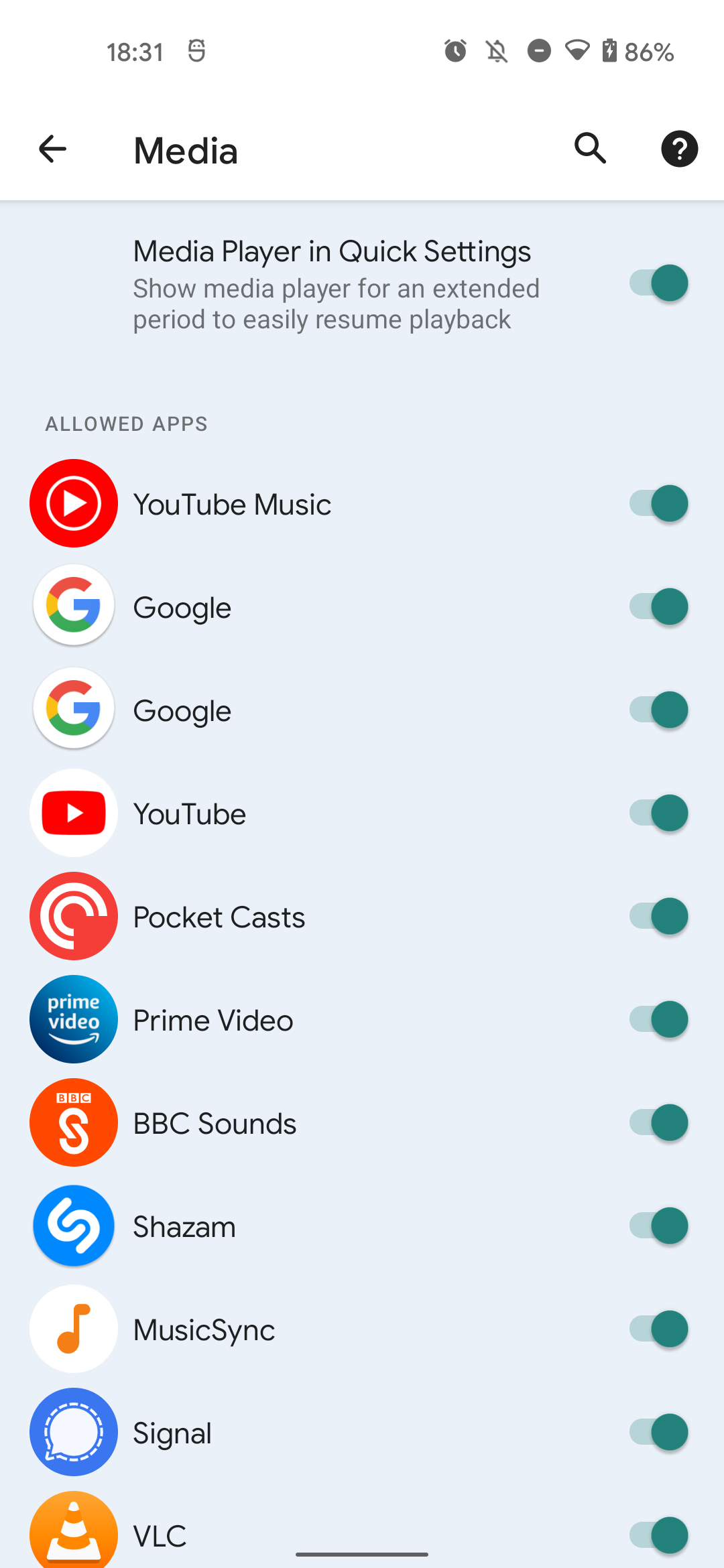
Task: Disable YouTube Music media toggle
Action: click(658, 504)
